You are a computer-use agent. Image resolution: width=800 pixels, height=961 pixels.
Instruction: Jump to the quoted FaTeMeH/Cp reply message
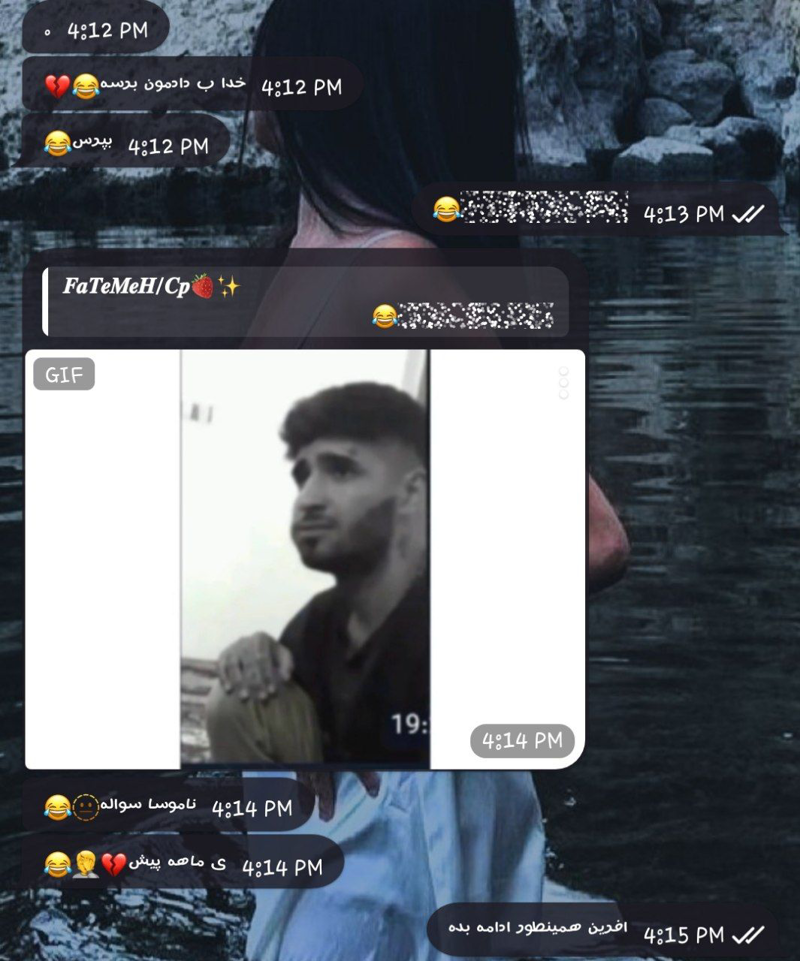(305, 301)
